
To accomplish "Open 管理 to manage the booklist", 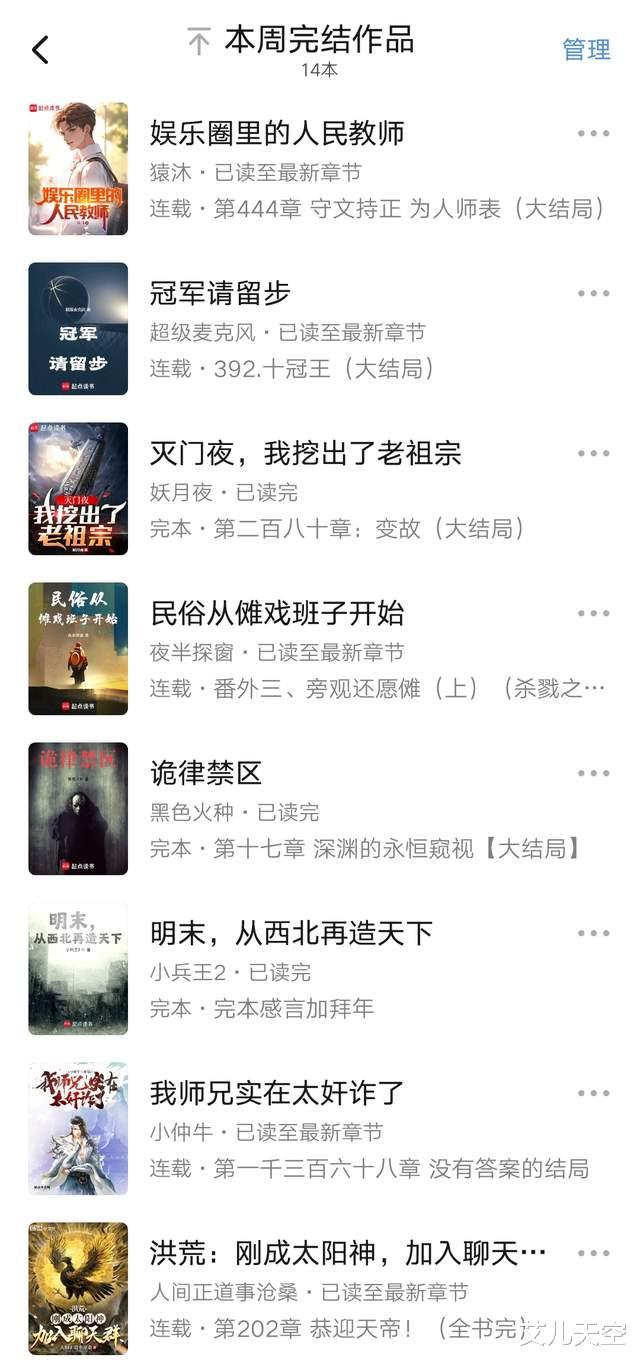I will 586,49.
